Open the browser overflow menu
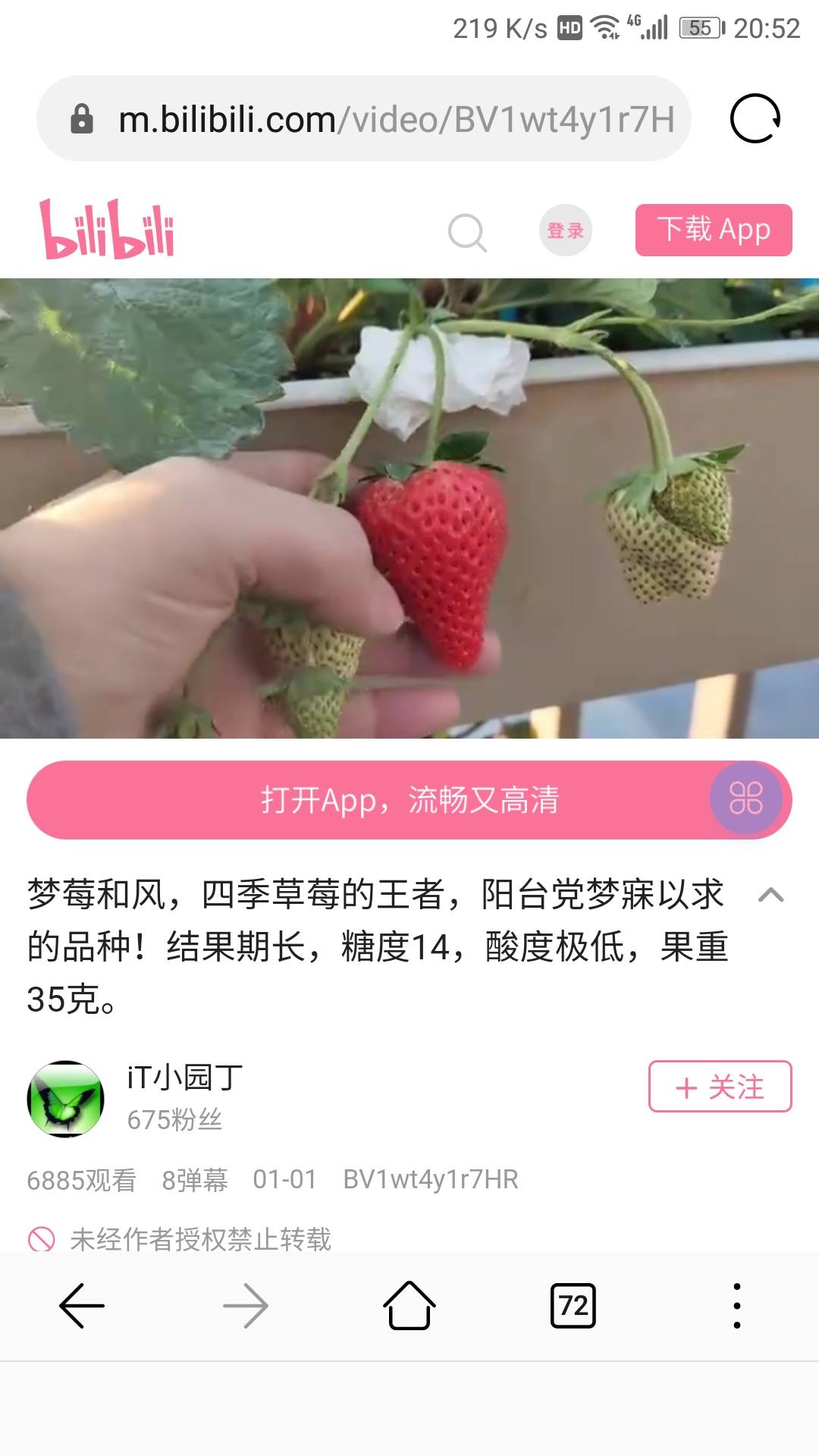Screen dimensions: 819x1456 click(x=736, y=1306)
